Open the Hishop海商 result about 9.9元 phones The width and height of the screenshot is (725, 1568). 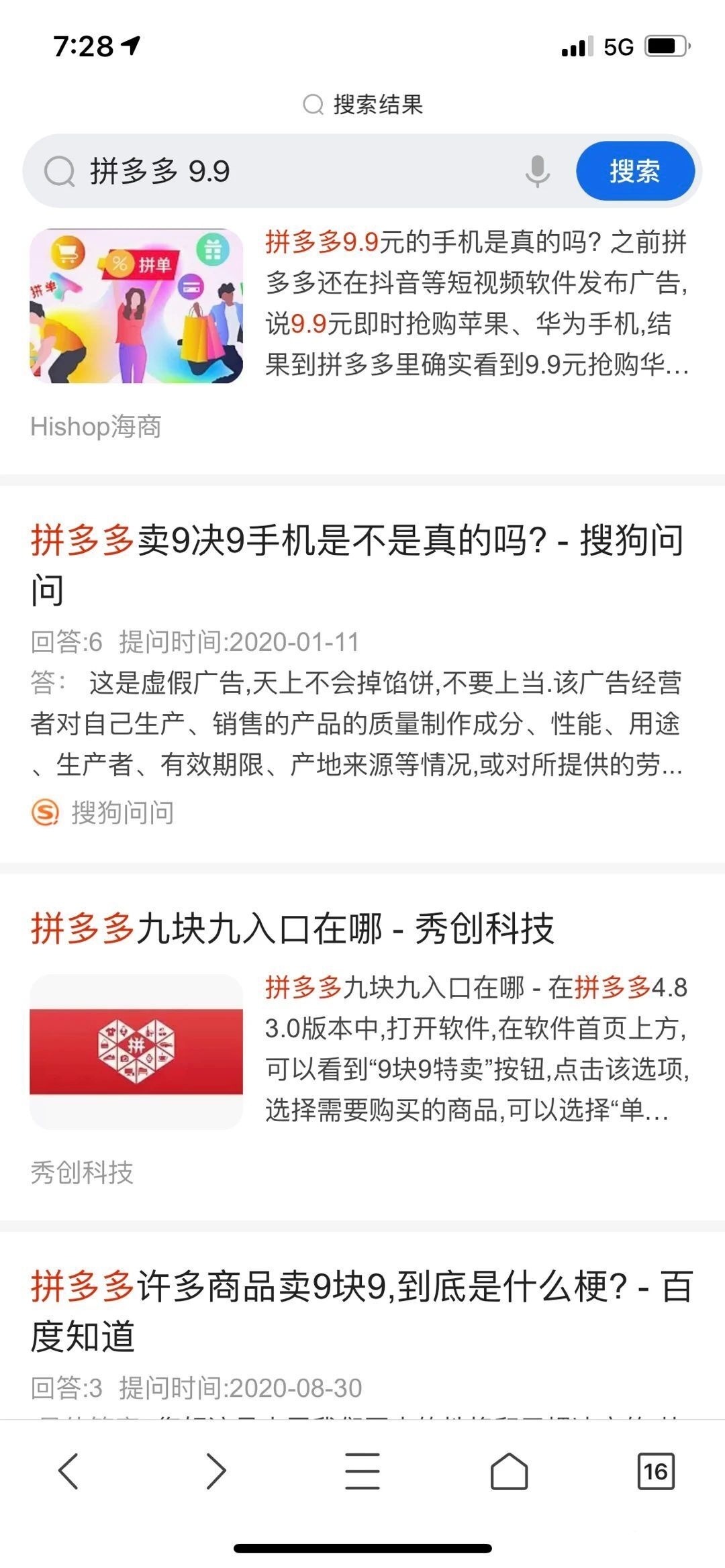[475, 303]
